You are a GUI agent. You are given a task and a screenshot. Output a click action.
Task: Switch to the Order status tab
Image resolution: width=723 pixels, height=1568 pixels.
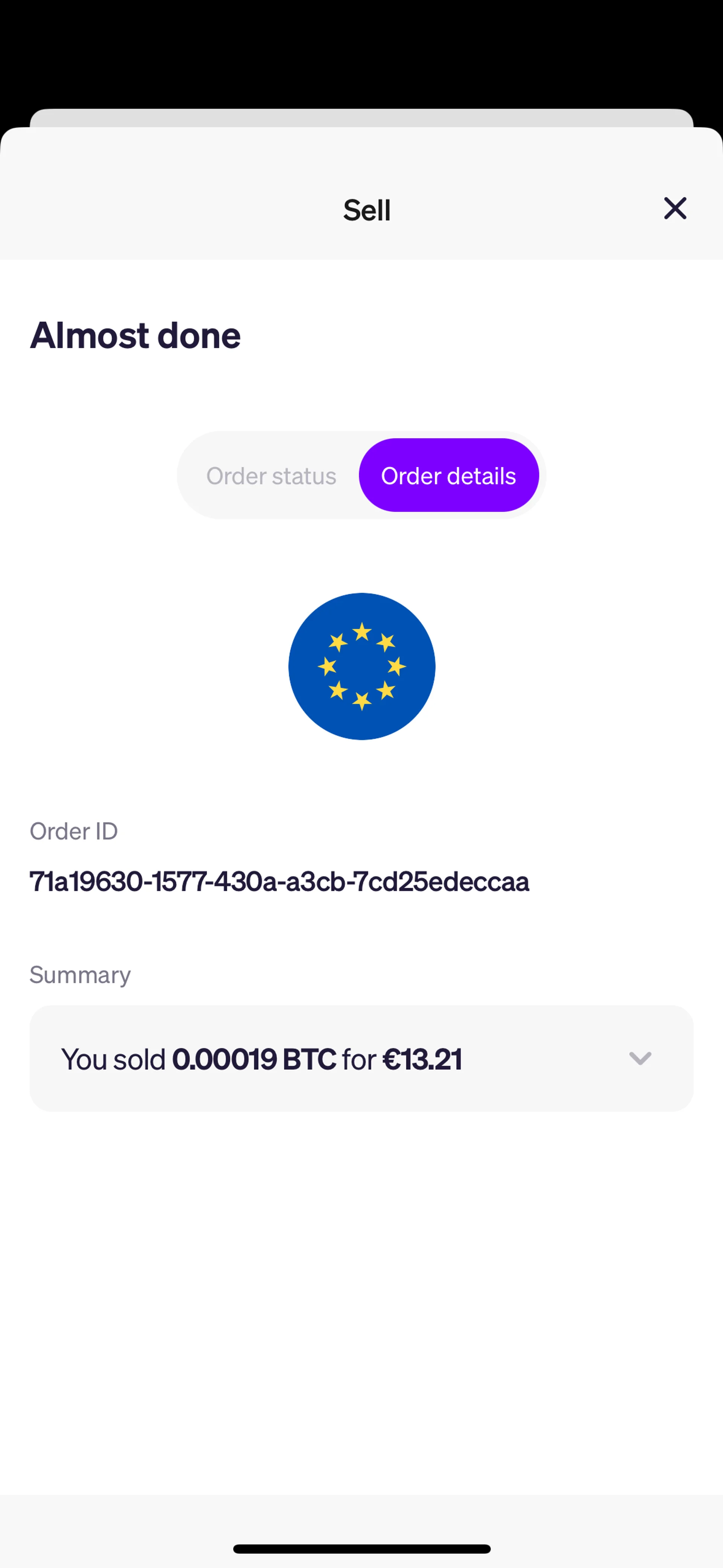point(271,475)
